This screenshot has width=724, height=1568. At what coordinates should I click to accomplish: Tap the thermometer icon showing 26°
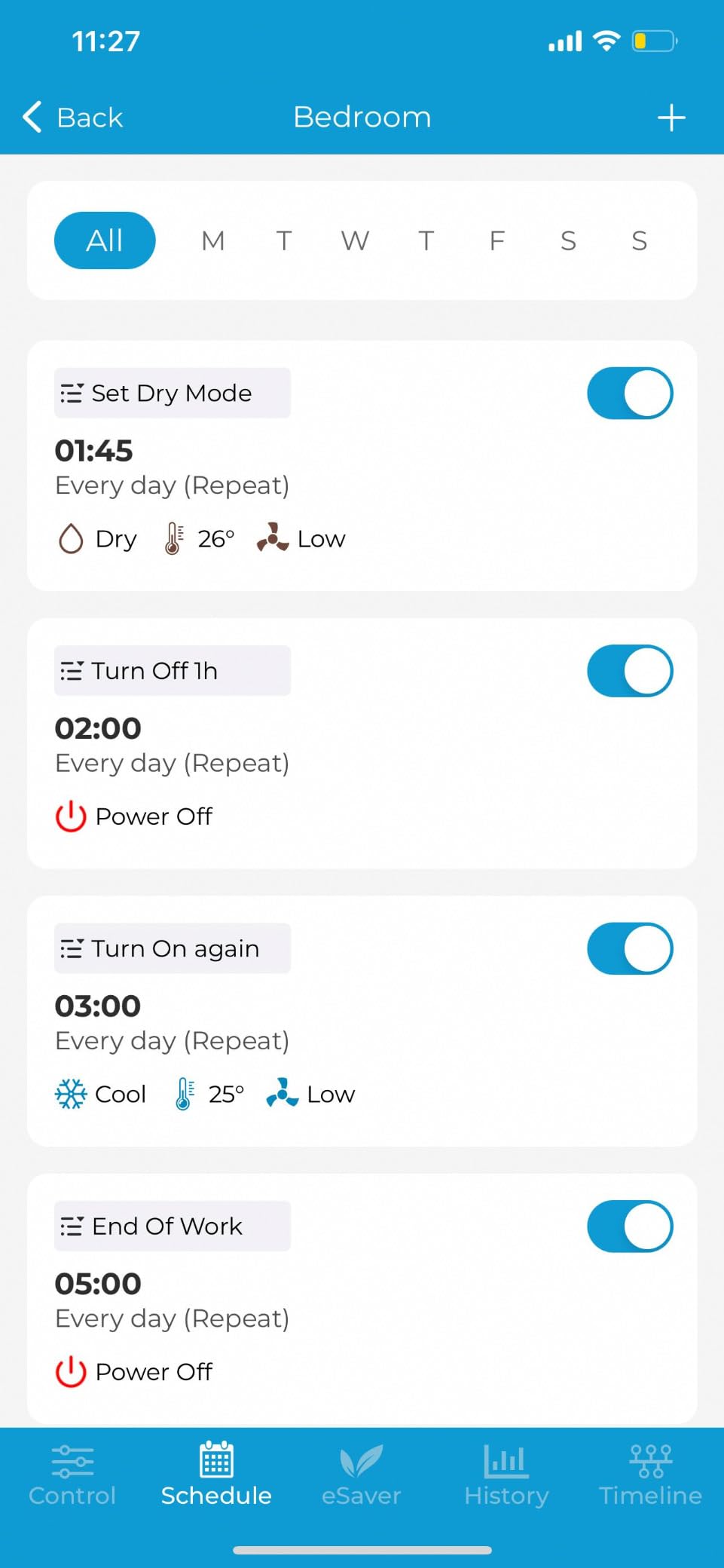[173, 538]
